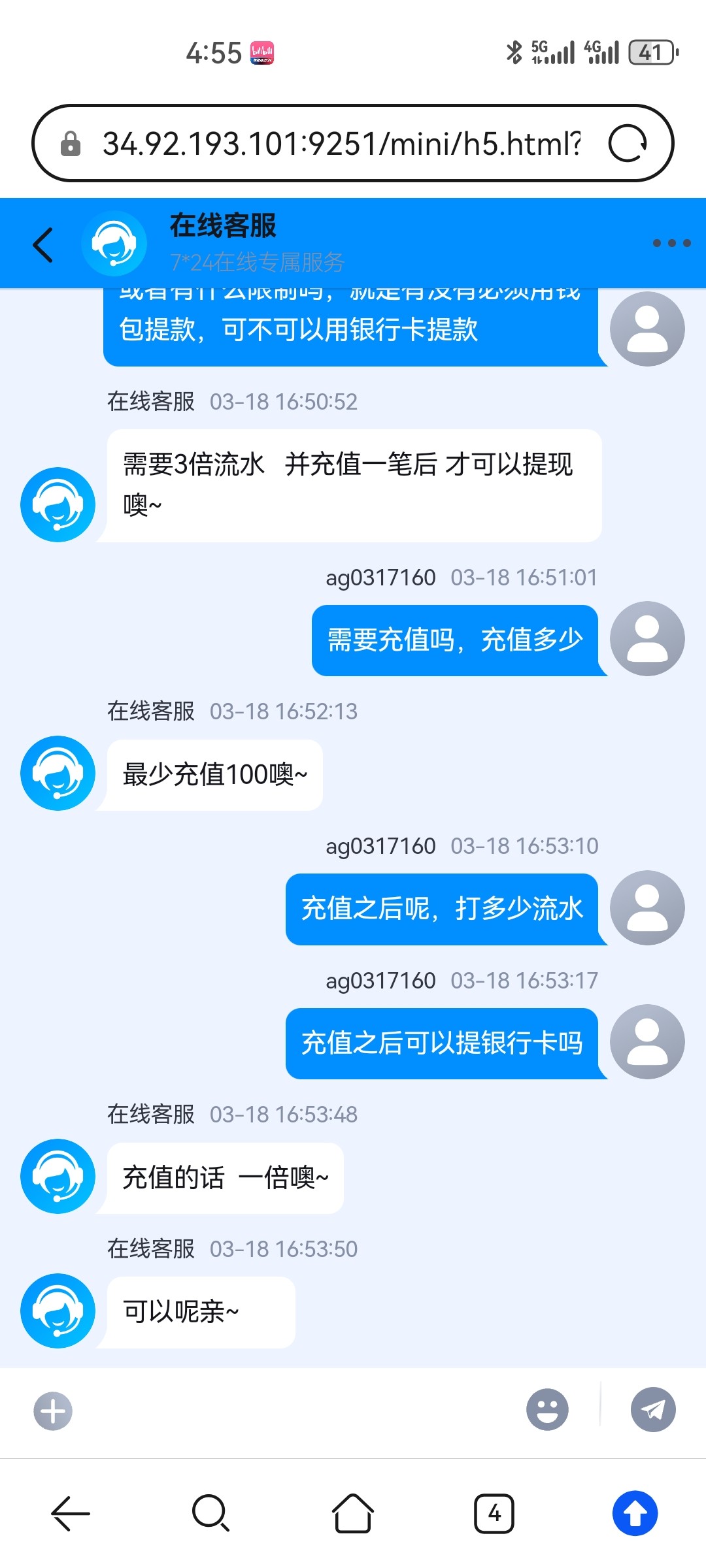The image size is (706, 1568).
Task: Tap the customer service avatar in the header
Action: (x=115, y=242)
